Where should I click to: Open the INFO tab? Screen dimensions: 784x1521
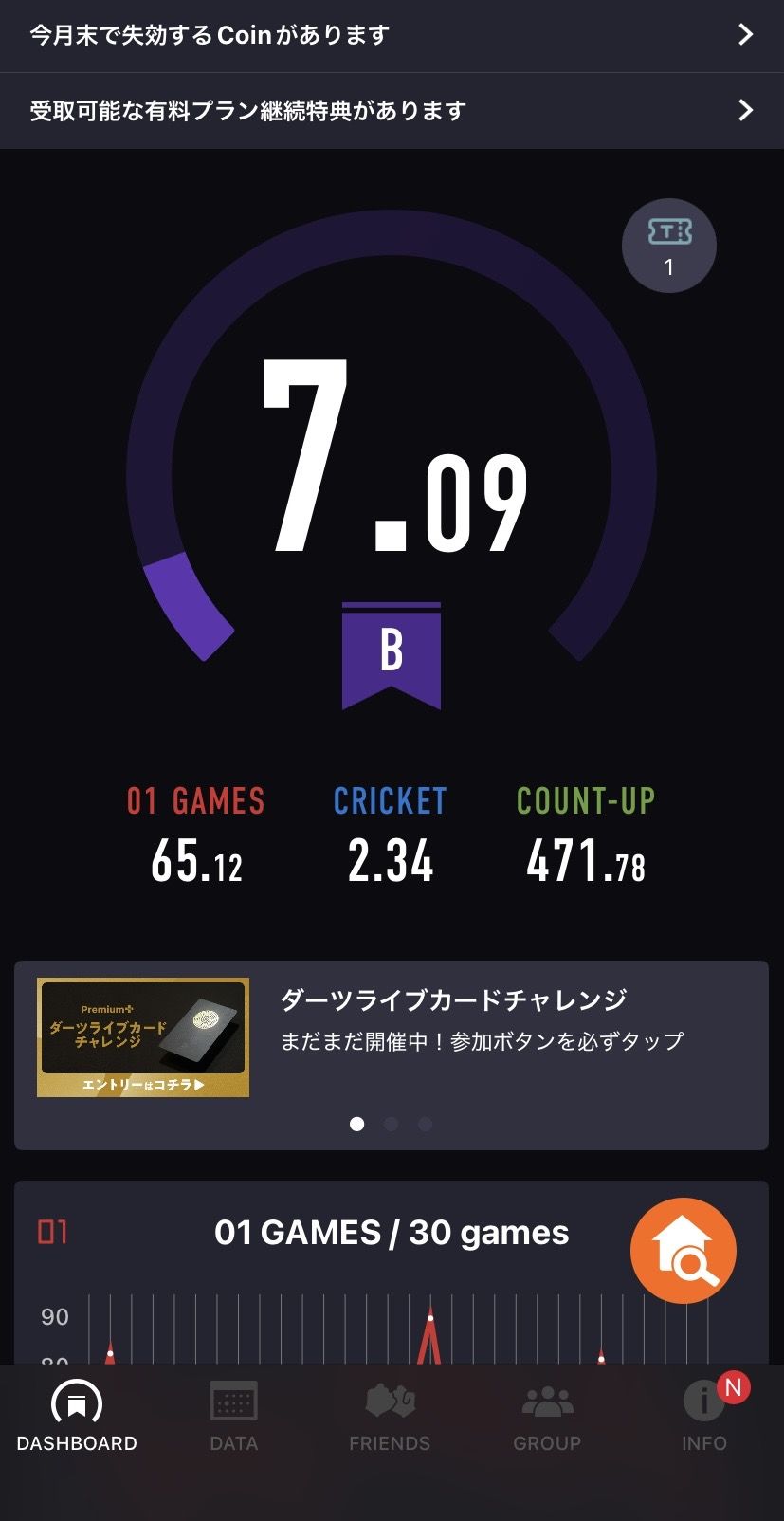tap(704, 1416)
